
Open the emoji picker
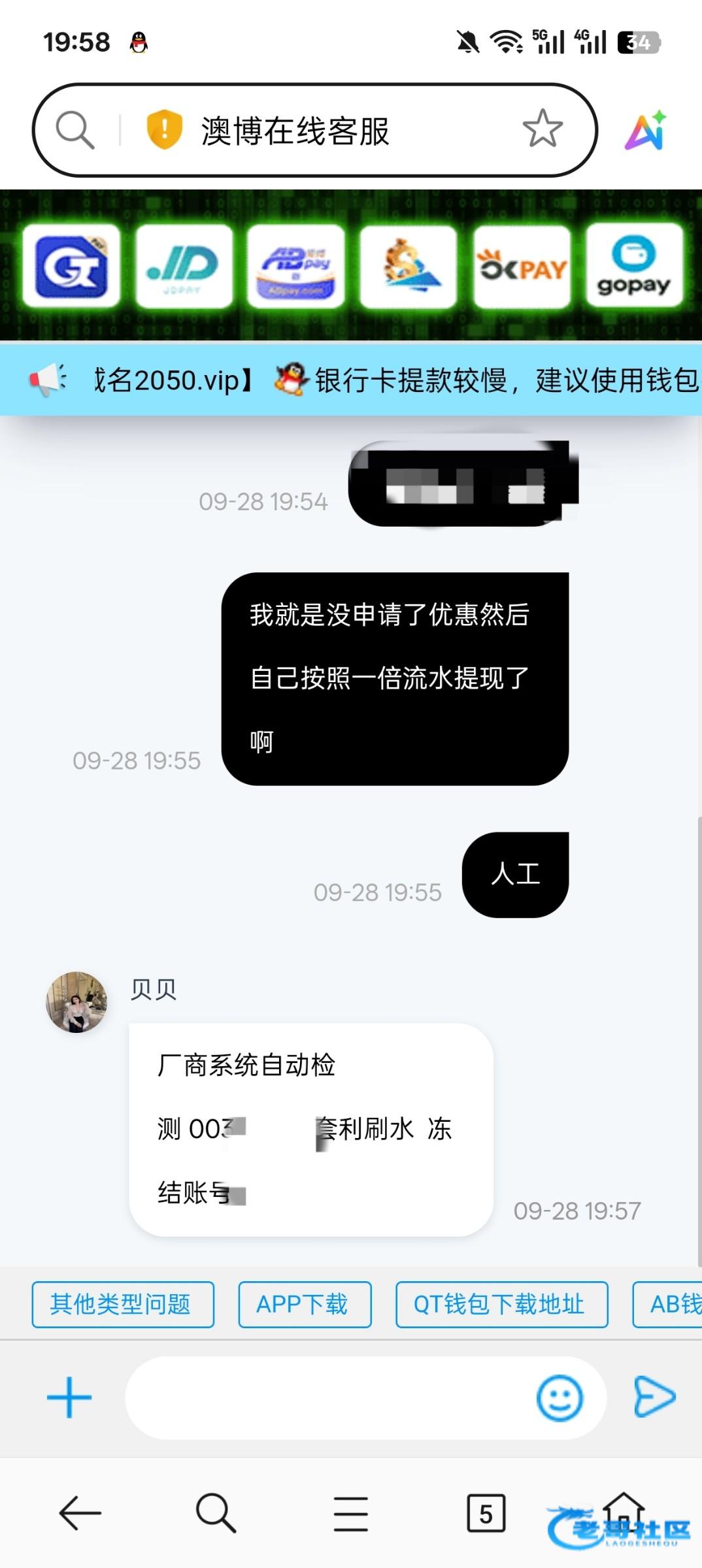click(560, 1397)
